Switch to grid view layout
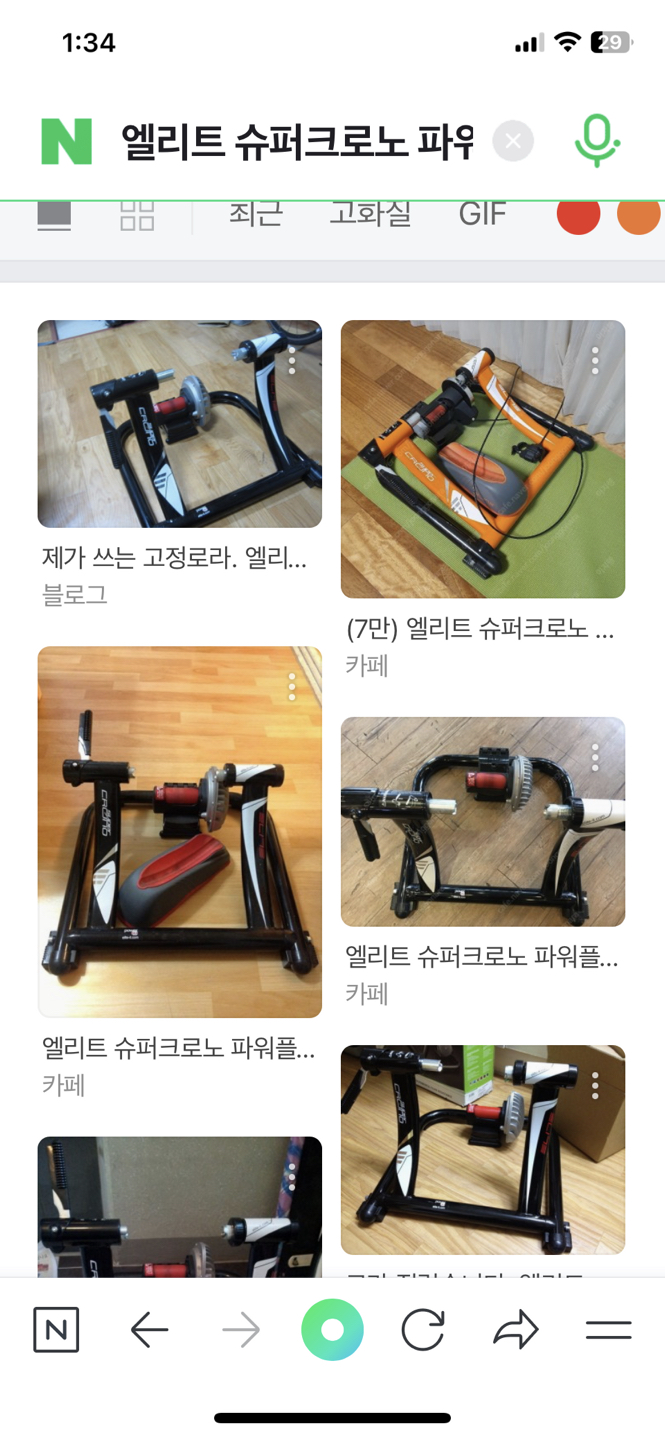665x1440 pixels. click(x=137, y=214)
